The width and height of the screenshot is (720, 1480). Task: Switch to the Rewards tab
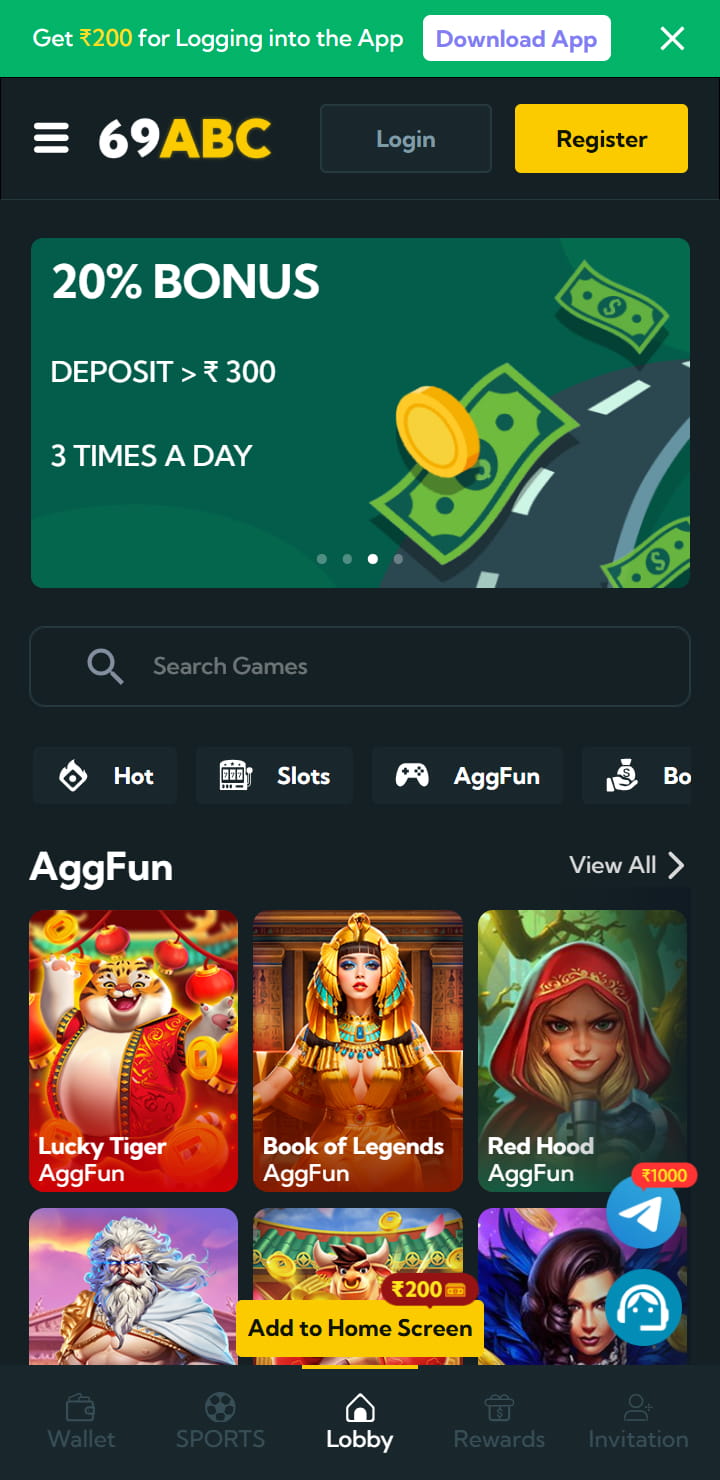click(x=499, y=1422)
